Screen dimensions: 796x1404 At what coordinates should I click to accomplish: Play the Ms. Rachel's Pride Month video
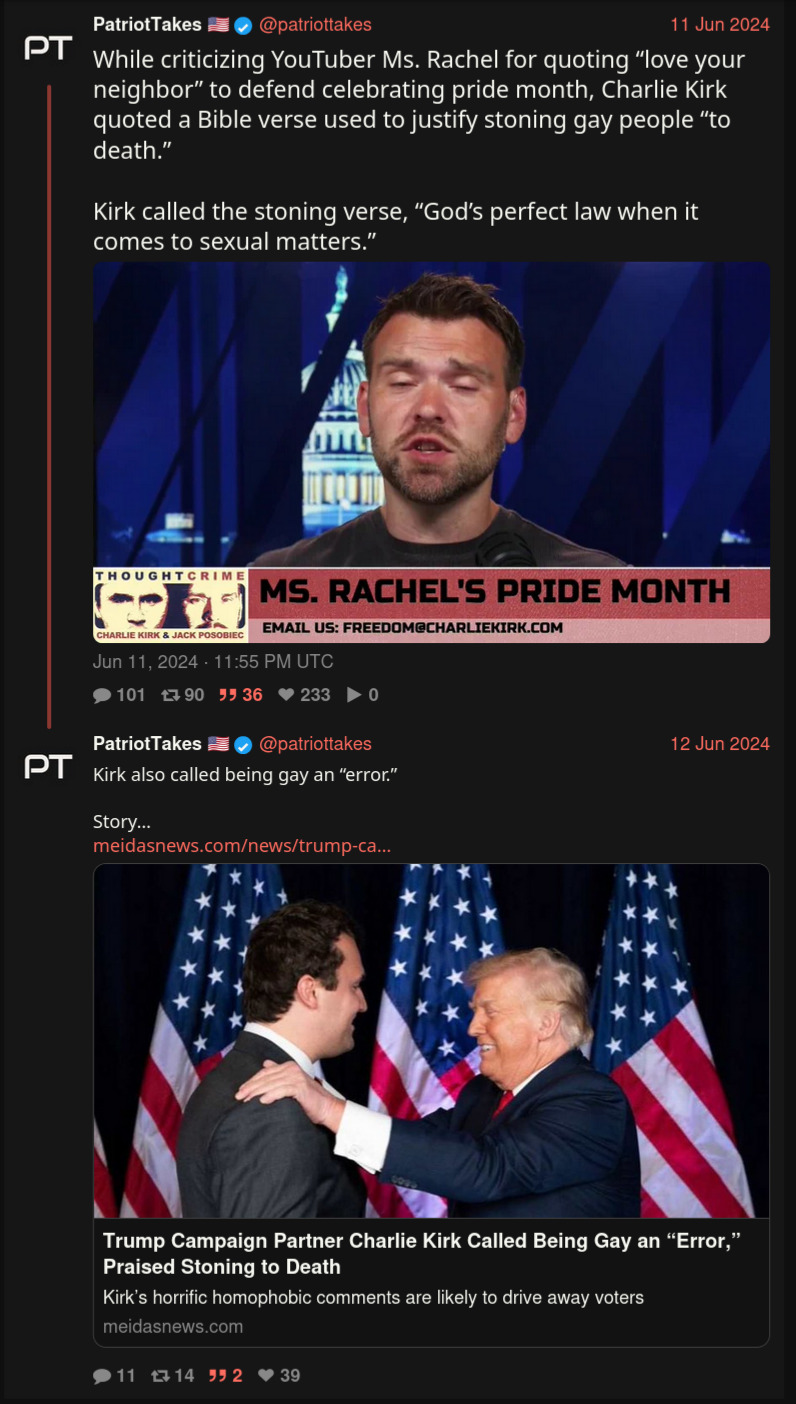[x=431, y=452]
